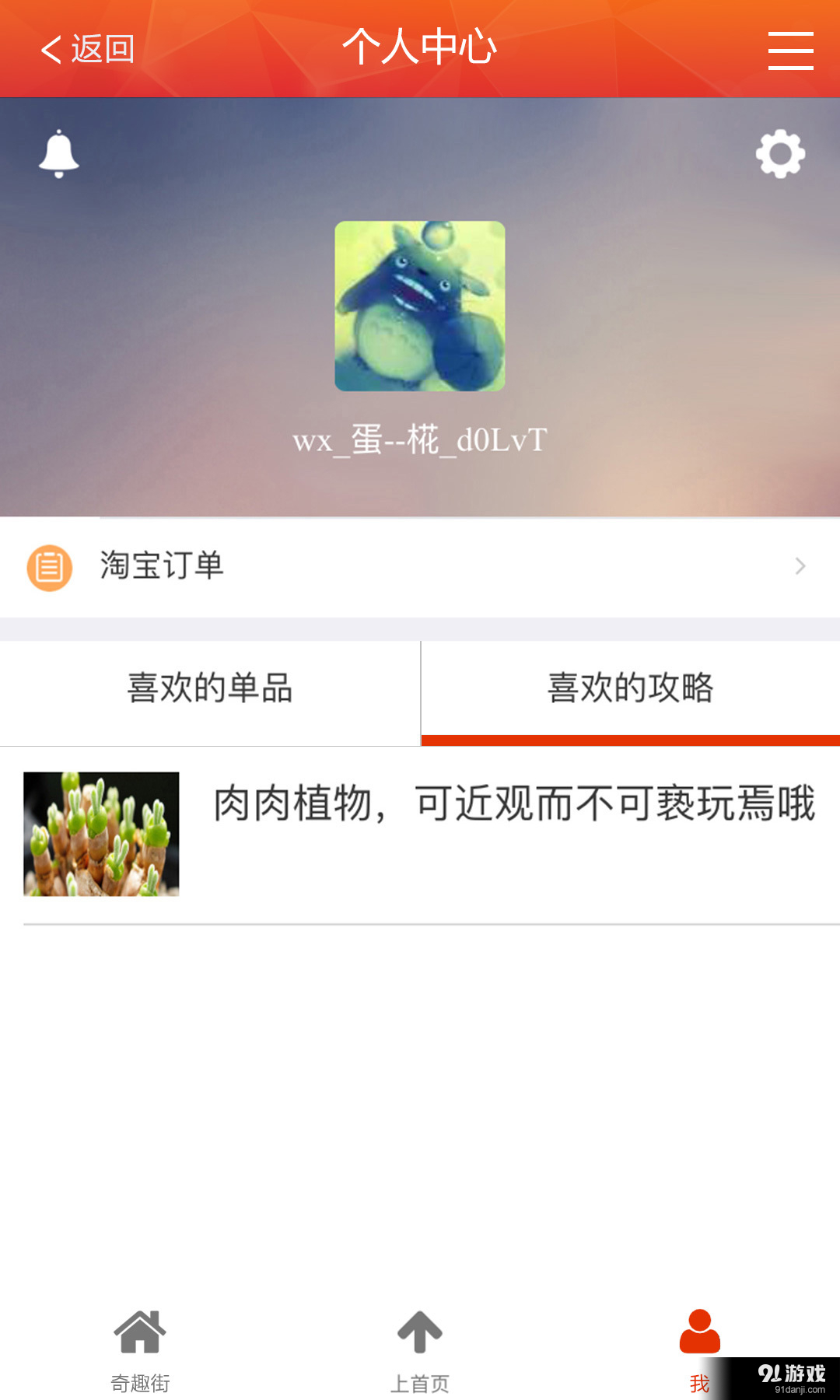840x1400 pixels.
Task: Select the 我 label in bottom navigation
Action: [x=699, y=1379]
